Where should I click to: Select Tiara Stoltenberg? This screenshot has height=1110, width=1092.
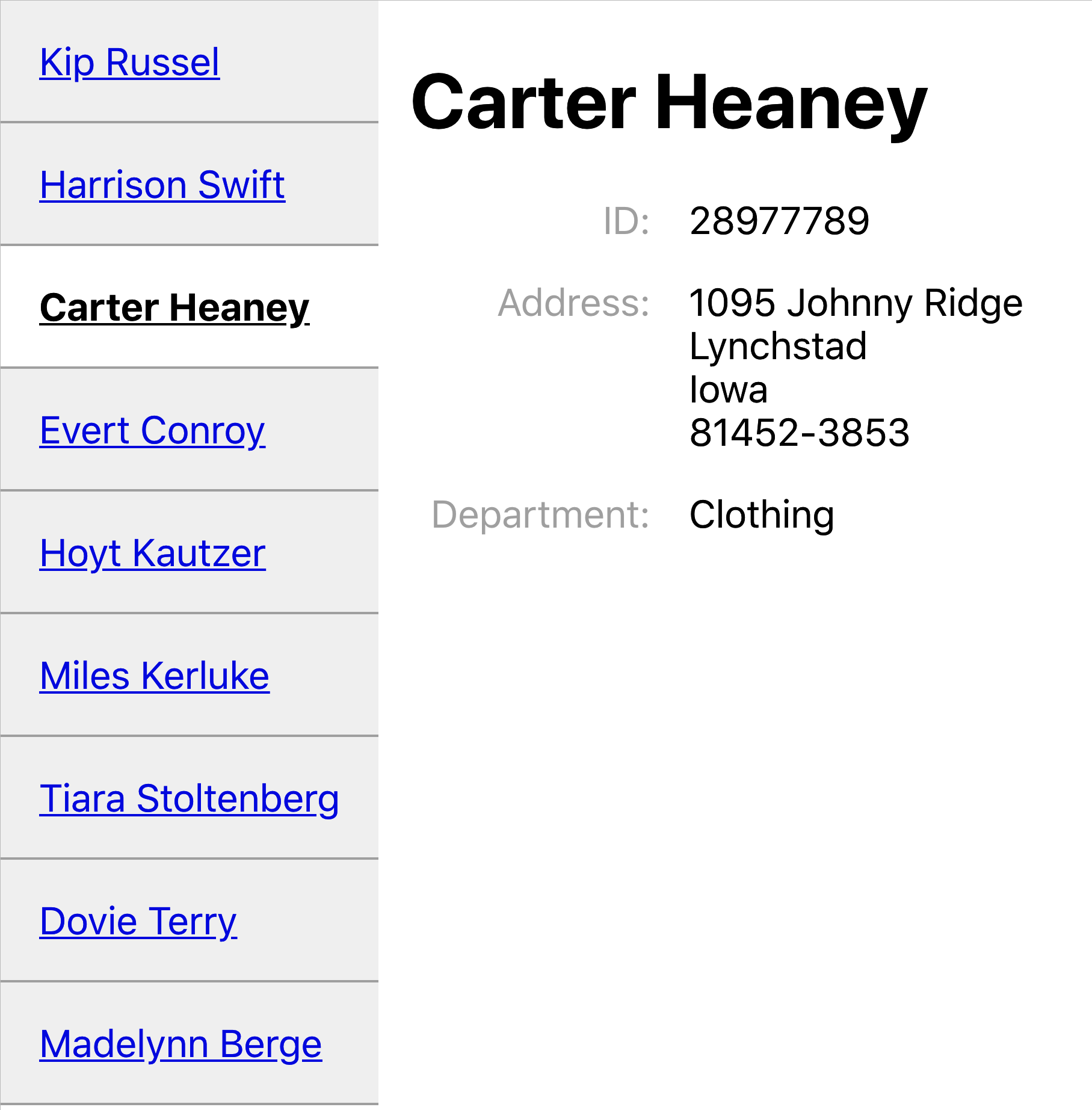tap(189, 798)
